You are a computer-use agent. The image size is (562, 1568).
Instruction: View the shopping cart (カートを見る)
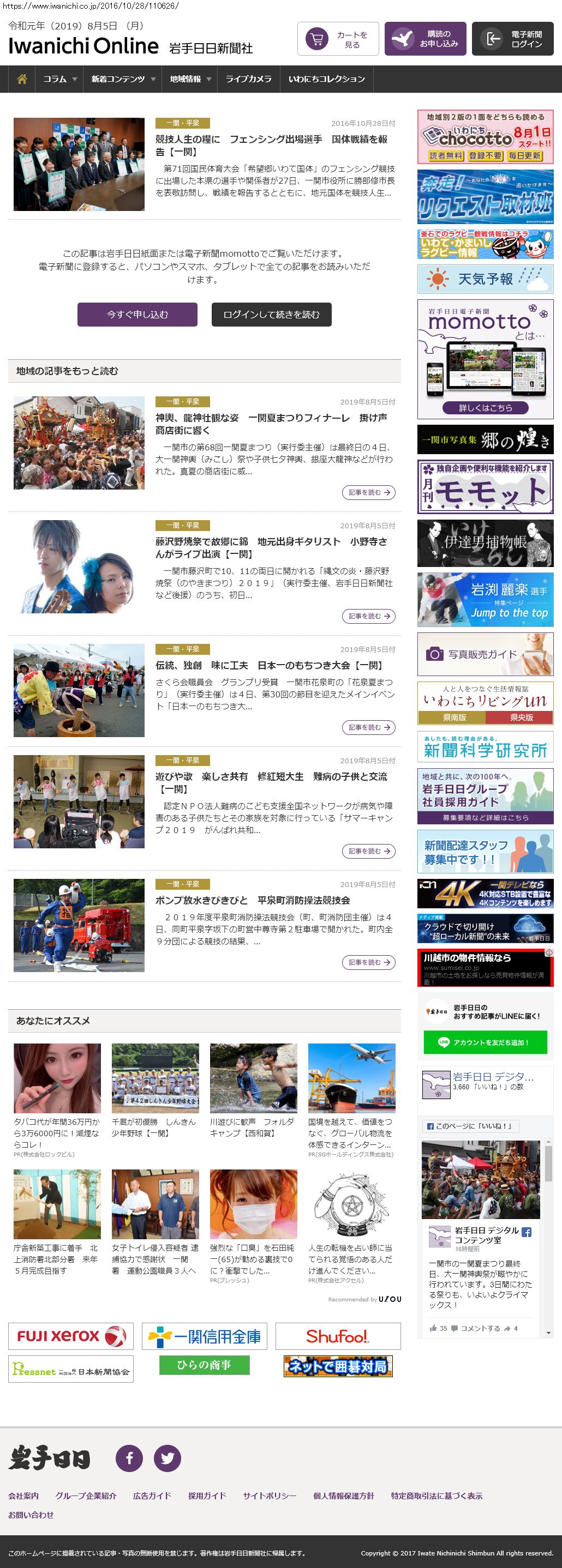click(338, 40)
